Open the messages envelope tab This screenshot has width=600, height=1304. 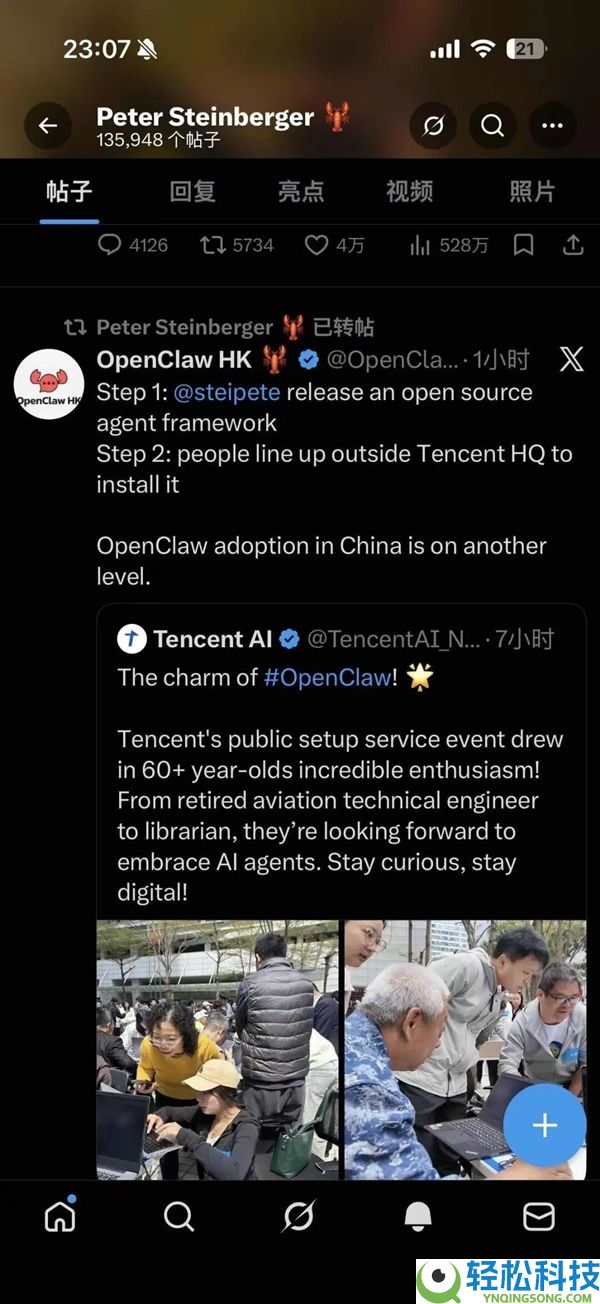point(539,1216)
